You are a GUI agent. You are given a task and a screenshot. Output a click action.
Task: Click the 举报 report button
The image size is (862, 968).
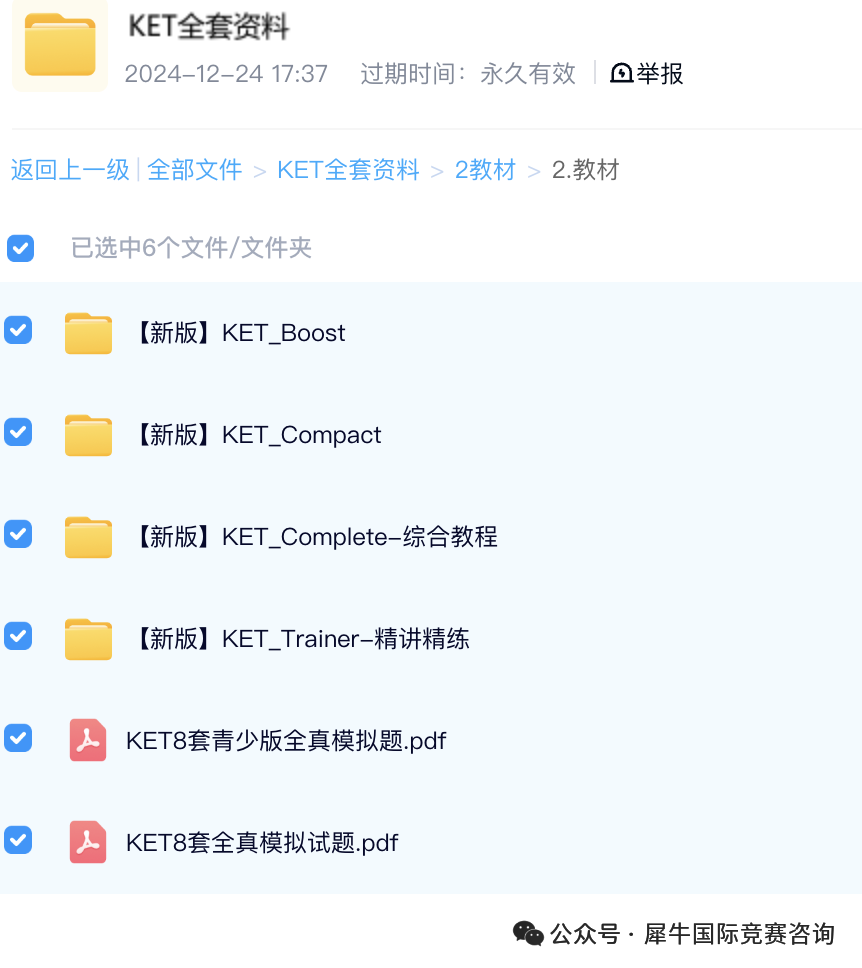coord(657,72)
